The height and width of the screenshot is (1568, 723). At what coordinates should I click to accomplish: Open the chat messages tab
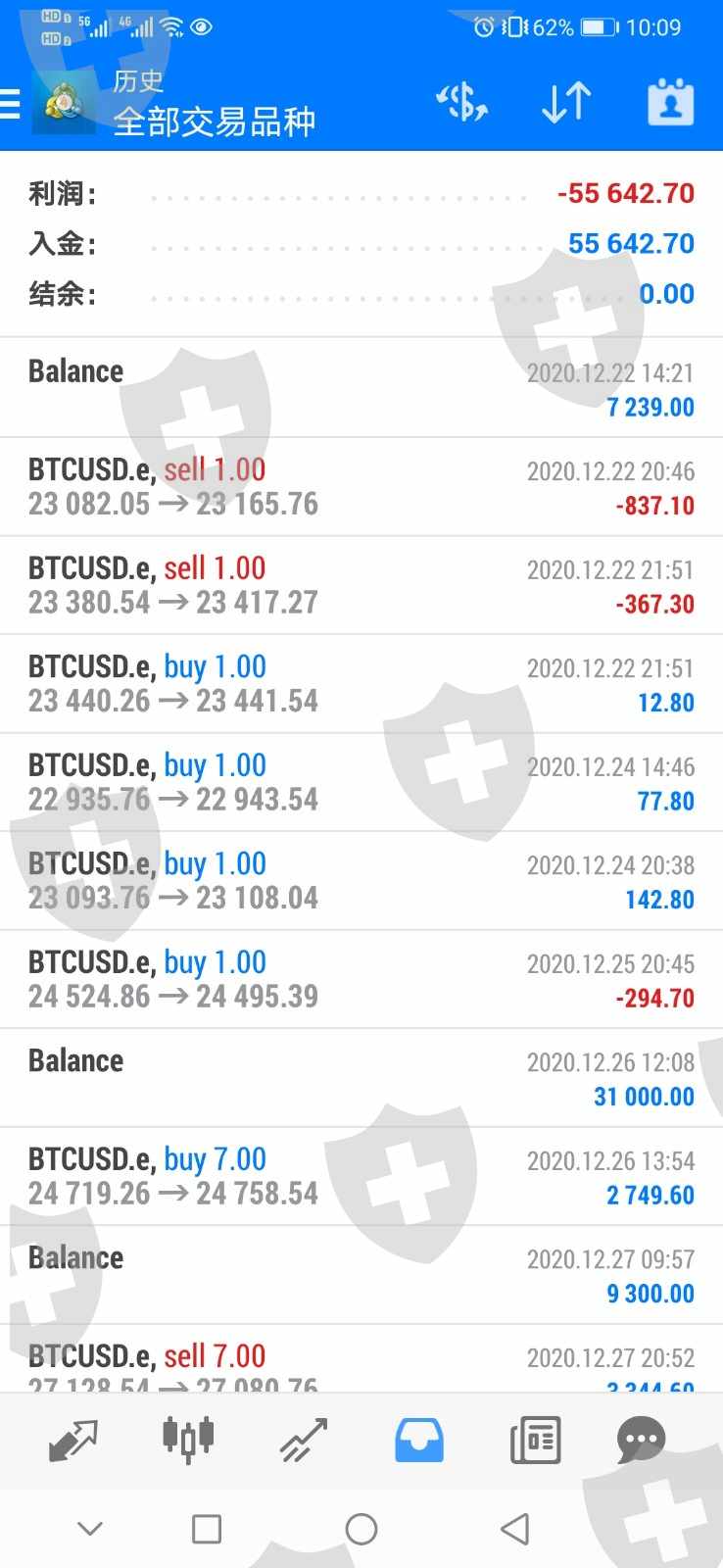tap(642, 1440)
